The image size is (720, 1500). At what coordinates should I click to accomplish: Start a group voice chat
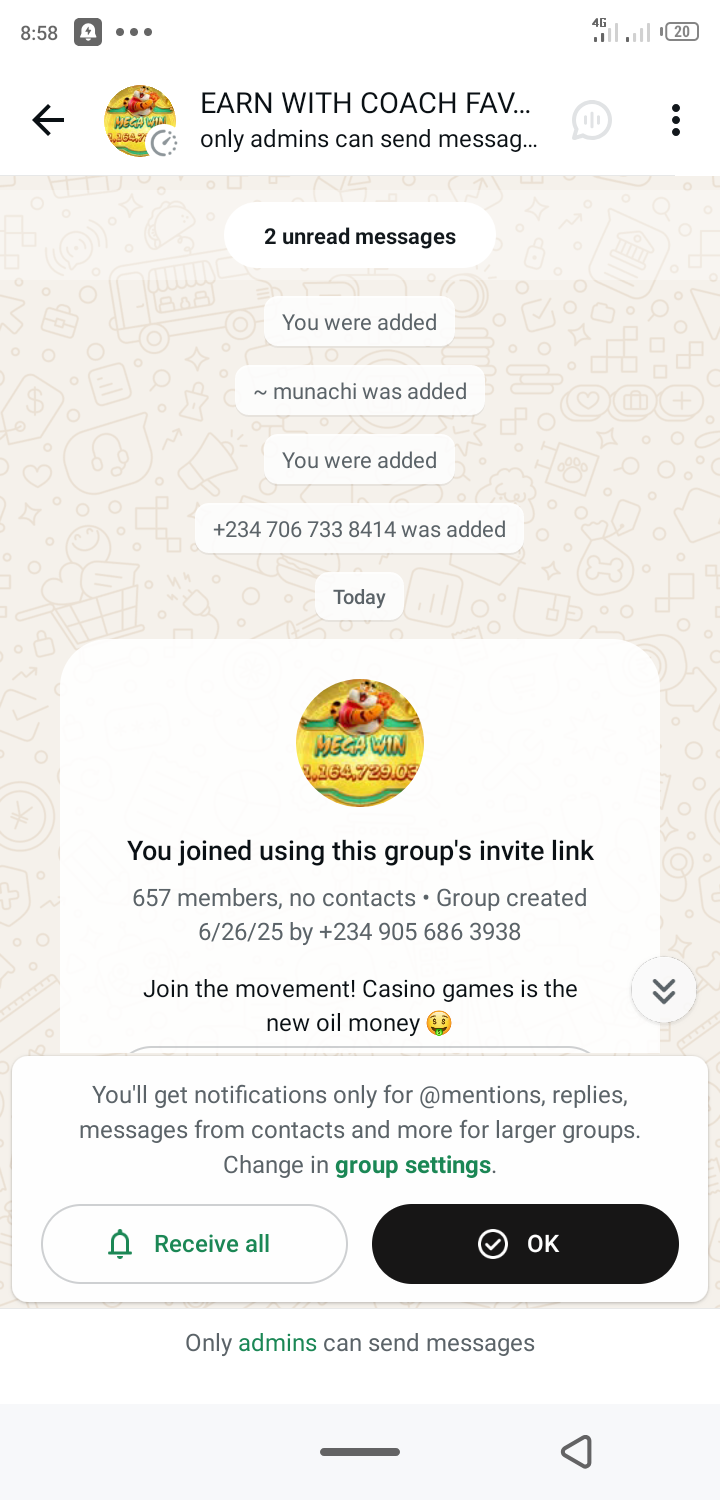tap(591, 121)
